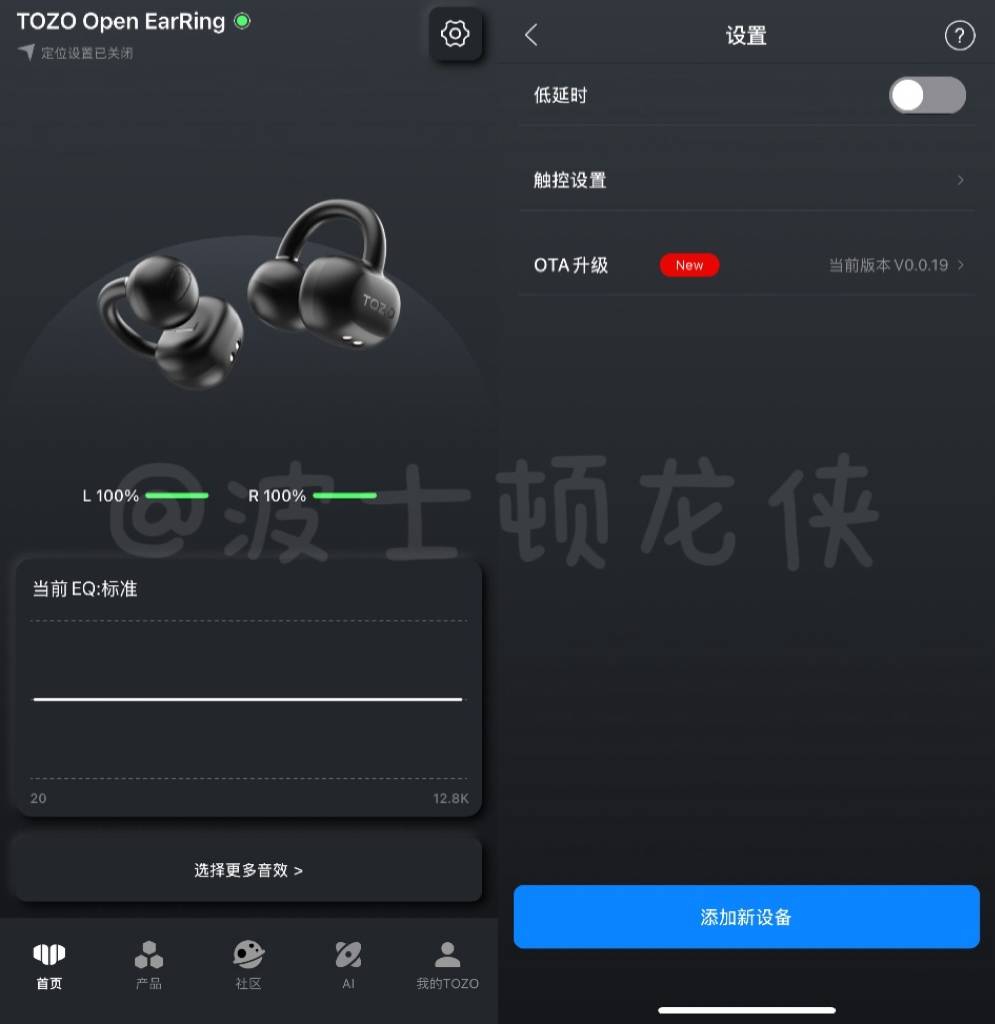
Task: Open the settings gear icon
Action: pos(455,35)
